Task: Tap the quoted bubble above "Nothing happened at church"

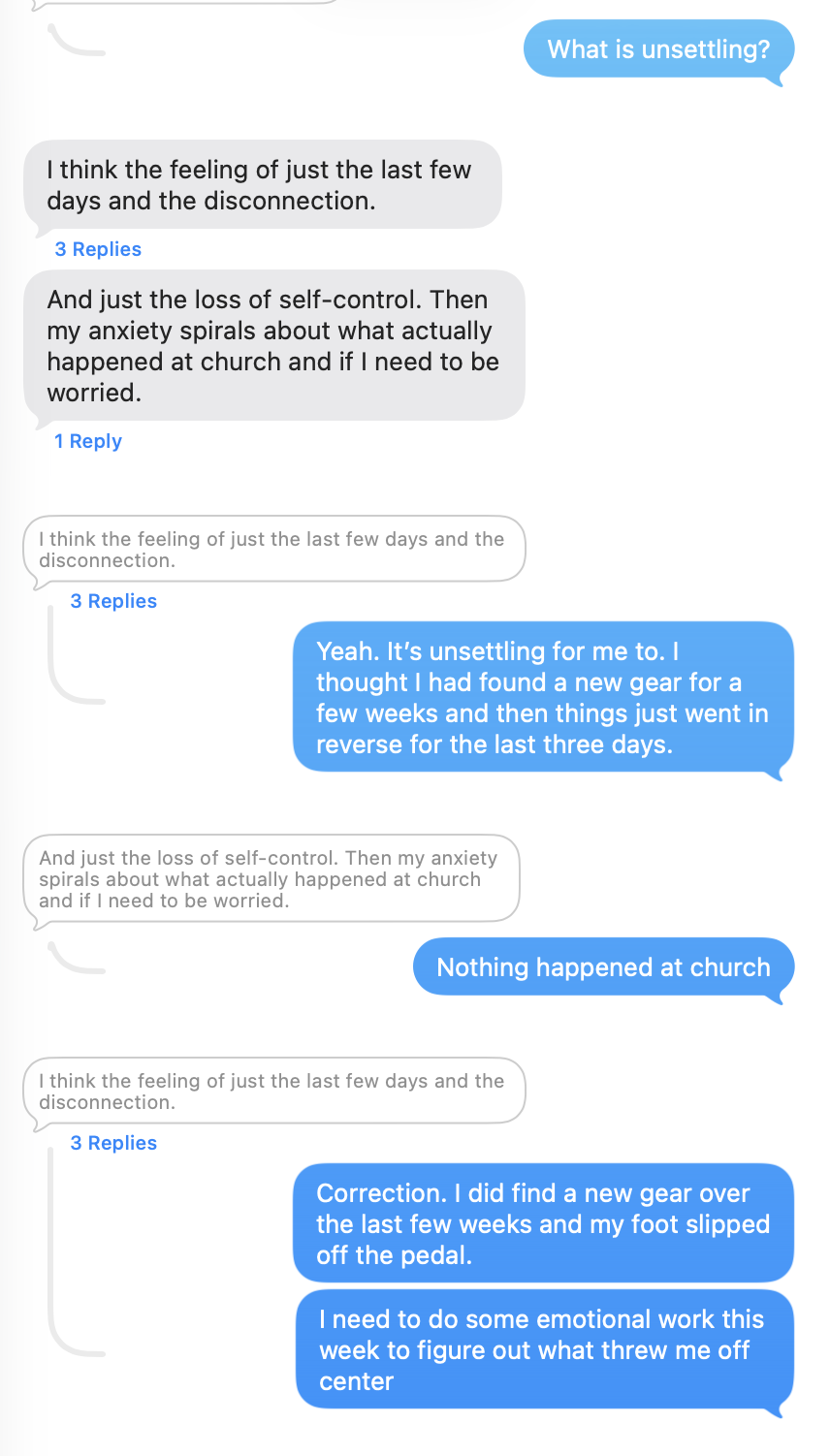Action: (x=271, y=878)
